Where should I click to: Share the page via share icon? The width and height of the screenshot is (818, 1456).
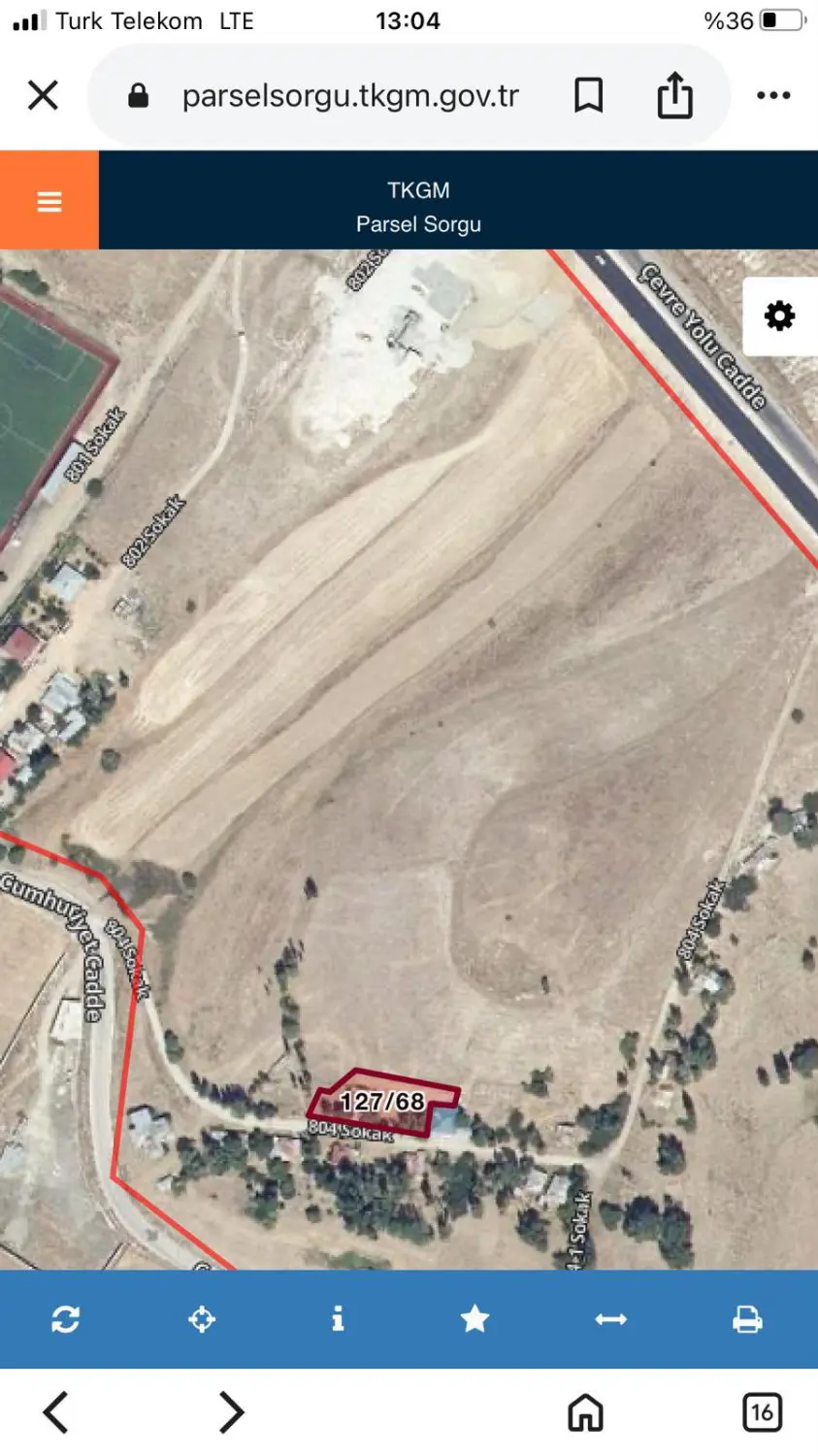point(675,94)
